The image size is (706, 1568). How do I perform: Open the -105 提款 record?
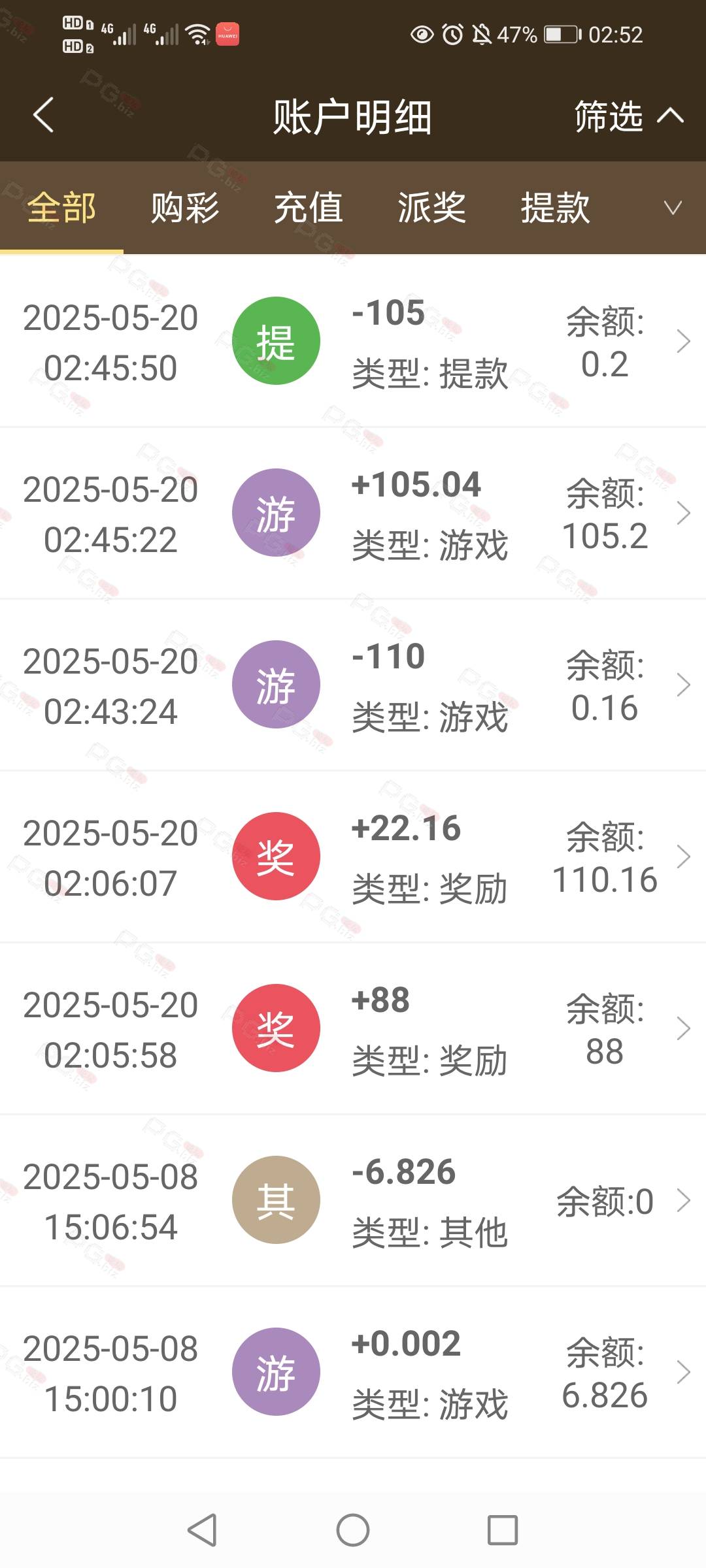[x=353, y=341]
